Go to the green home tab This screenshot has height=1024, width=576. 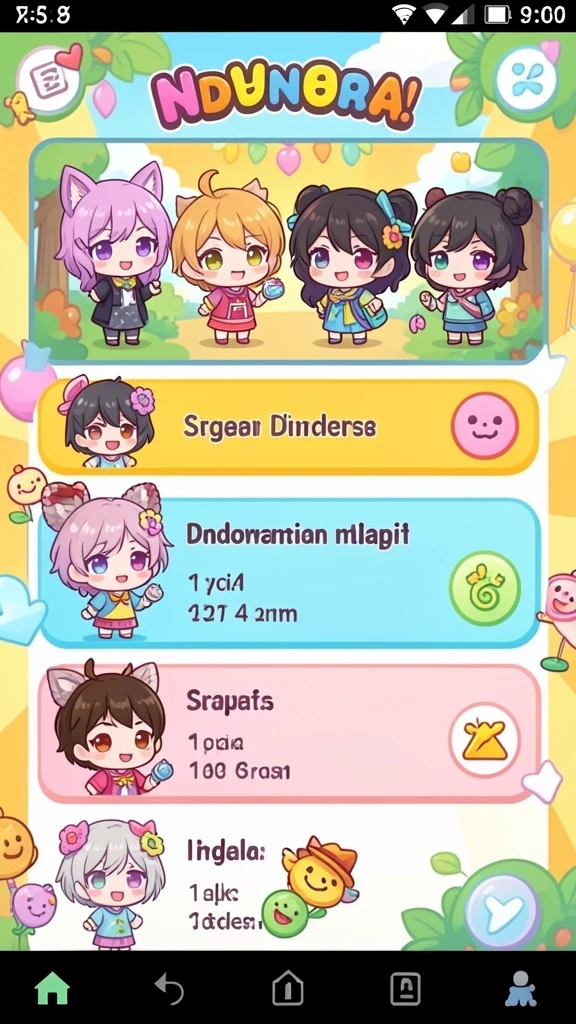52,989
